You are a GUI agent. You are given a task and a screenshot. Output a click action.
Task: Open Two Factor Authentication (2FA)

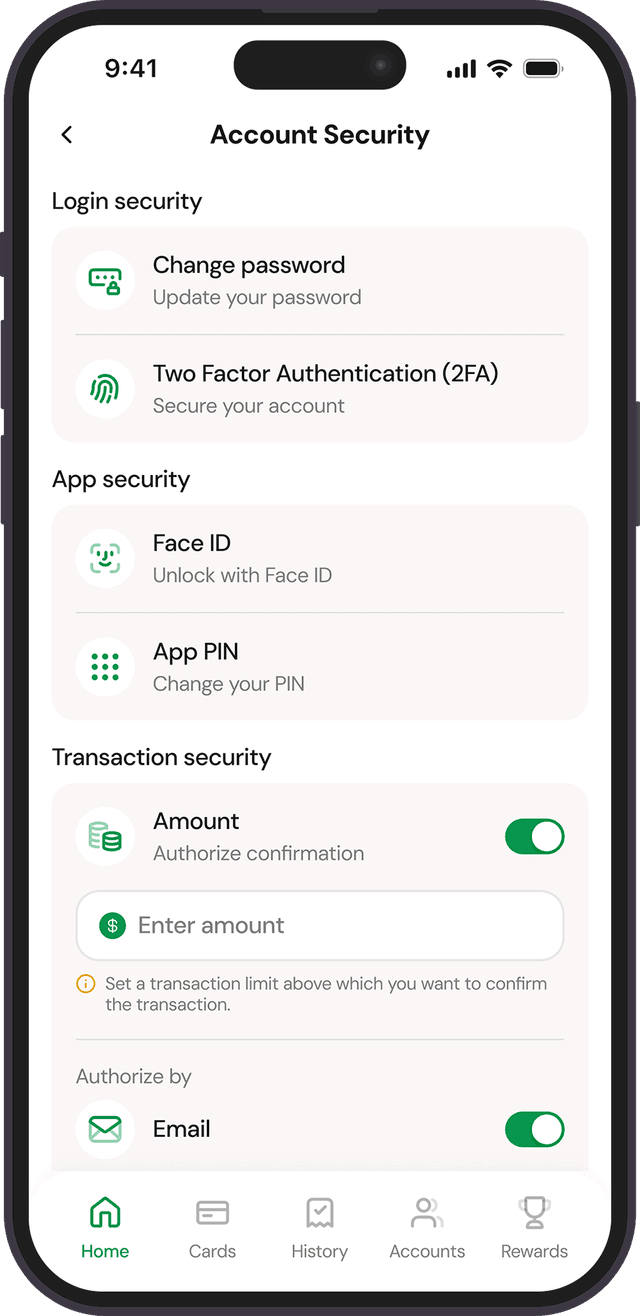(x=320, y=388)
